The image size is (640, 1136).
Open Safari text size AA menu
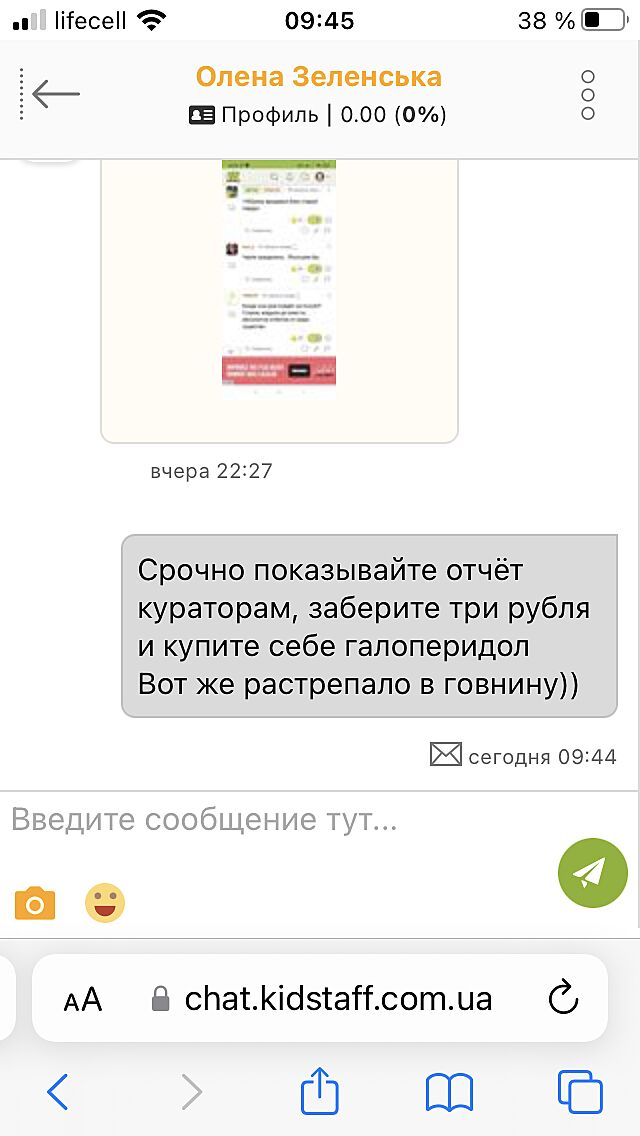[82, 999]
